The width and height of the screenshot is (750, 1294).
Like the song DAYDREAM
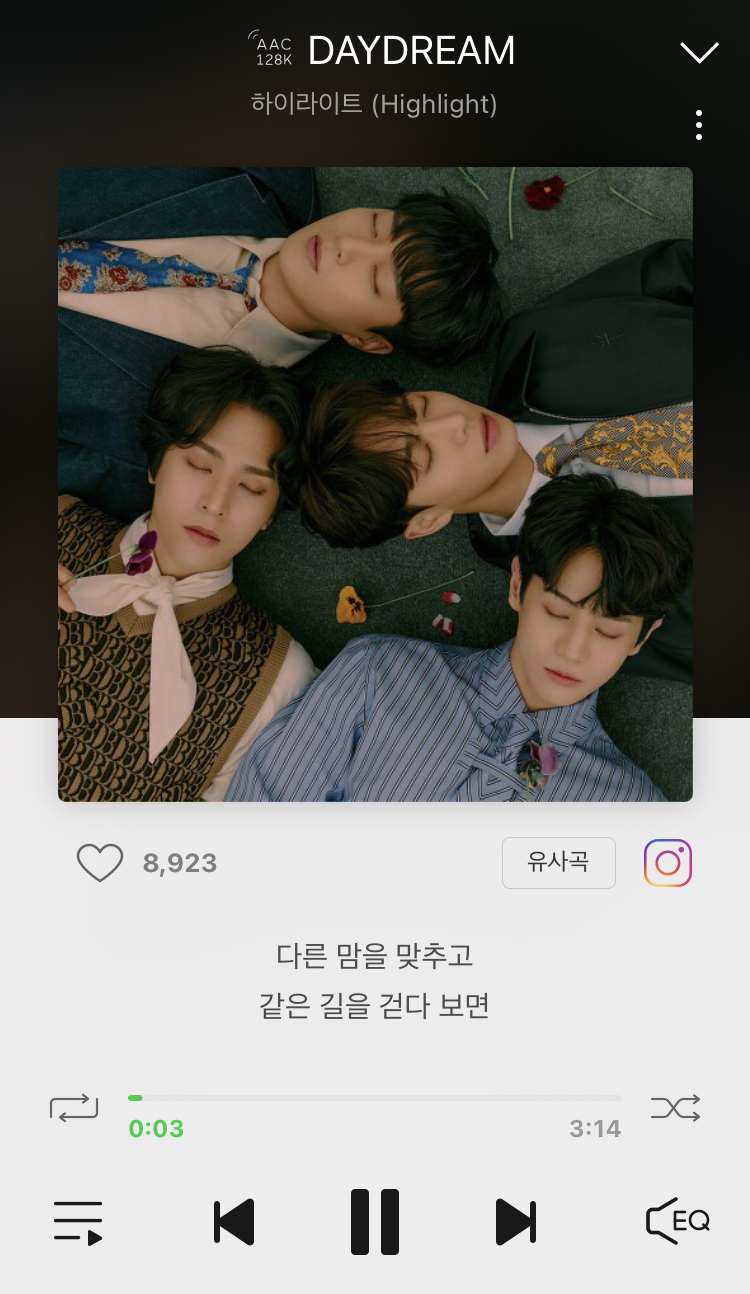pyautogui.click(x=100, y=863)
